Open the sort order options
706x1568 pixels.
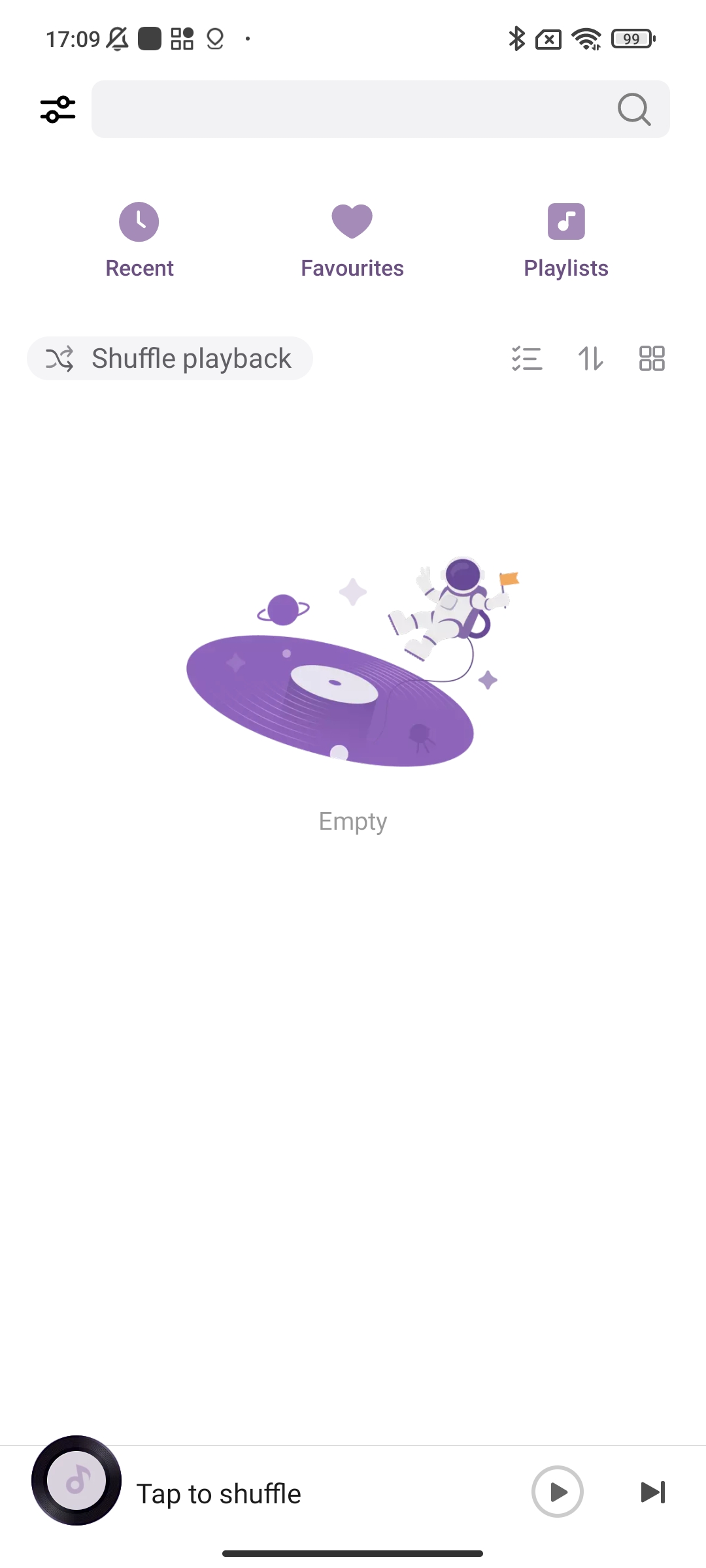coord(591,359)
